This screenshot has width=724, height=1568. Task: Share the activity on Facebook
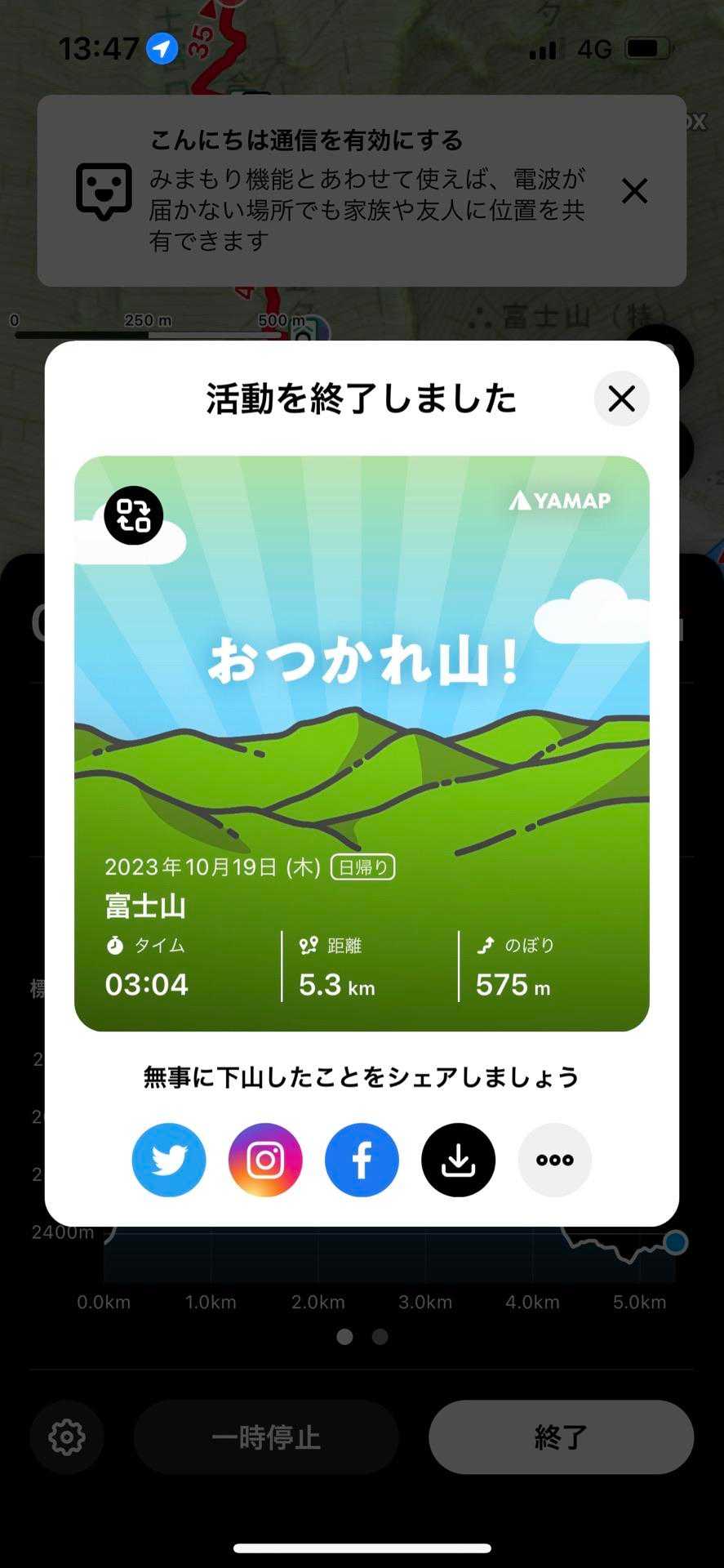pyautogui.click(x=362, y=1160)
